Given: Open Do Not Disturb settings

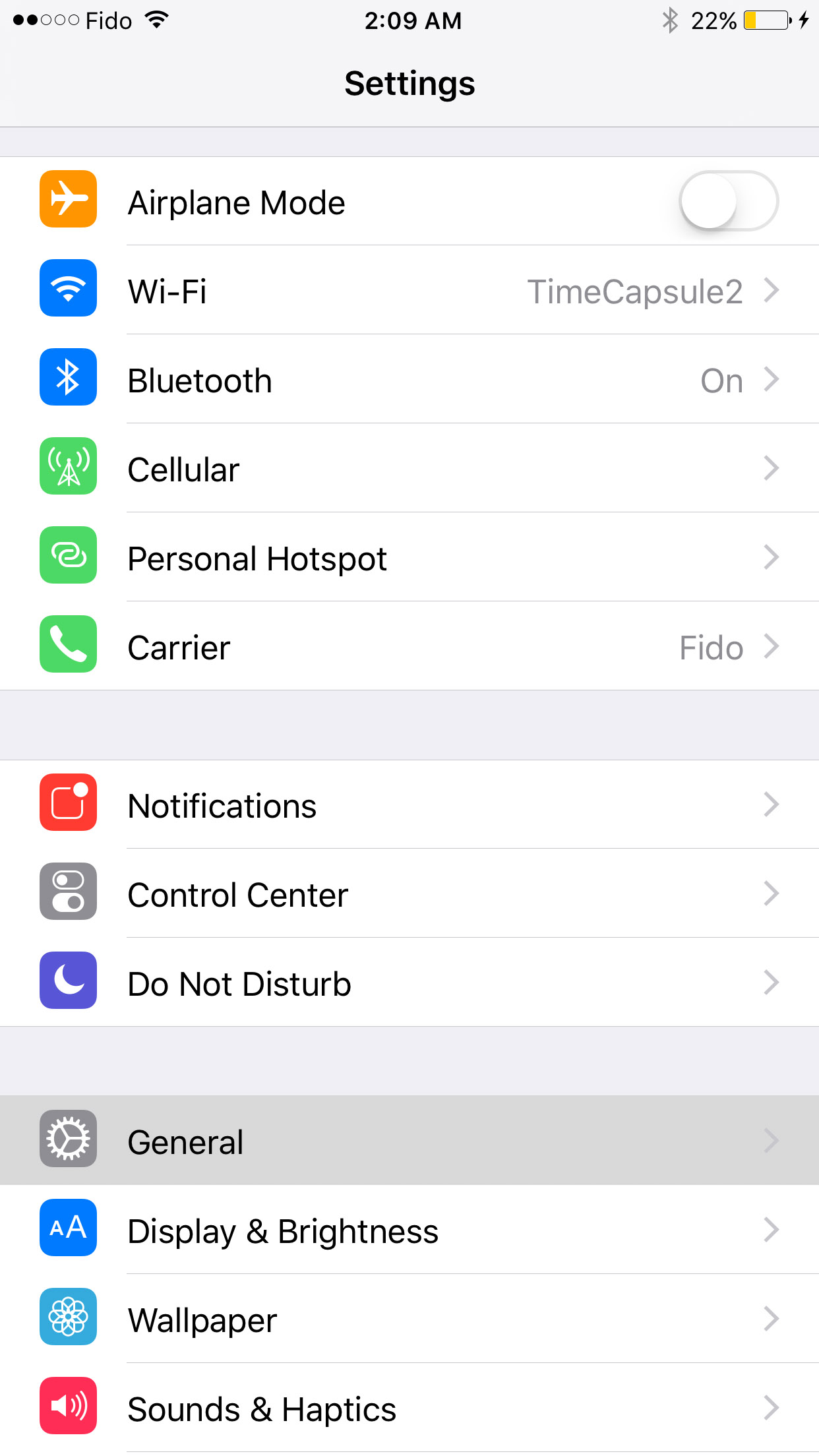Looking at the screenshot, I should [x=409, y=983].
